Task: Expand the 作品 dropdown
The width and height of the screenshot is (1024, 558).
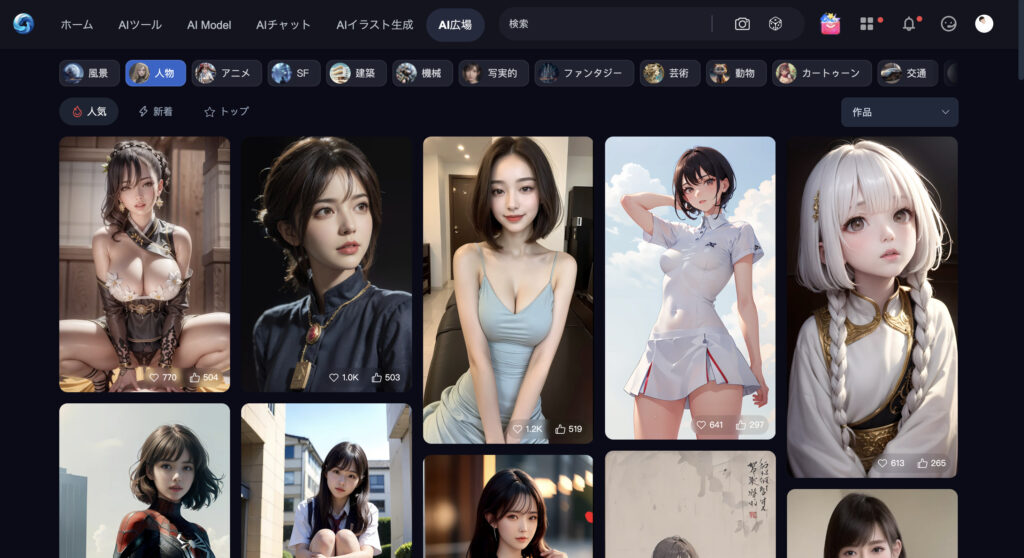Action: click(899, 112)
